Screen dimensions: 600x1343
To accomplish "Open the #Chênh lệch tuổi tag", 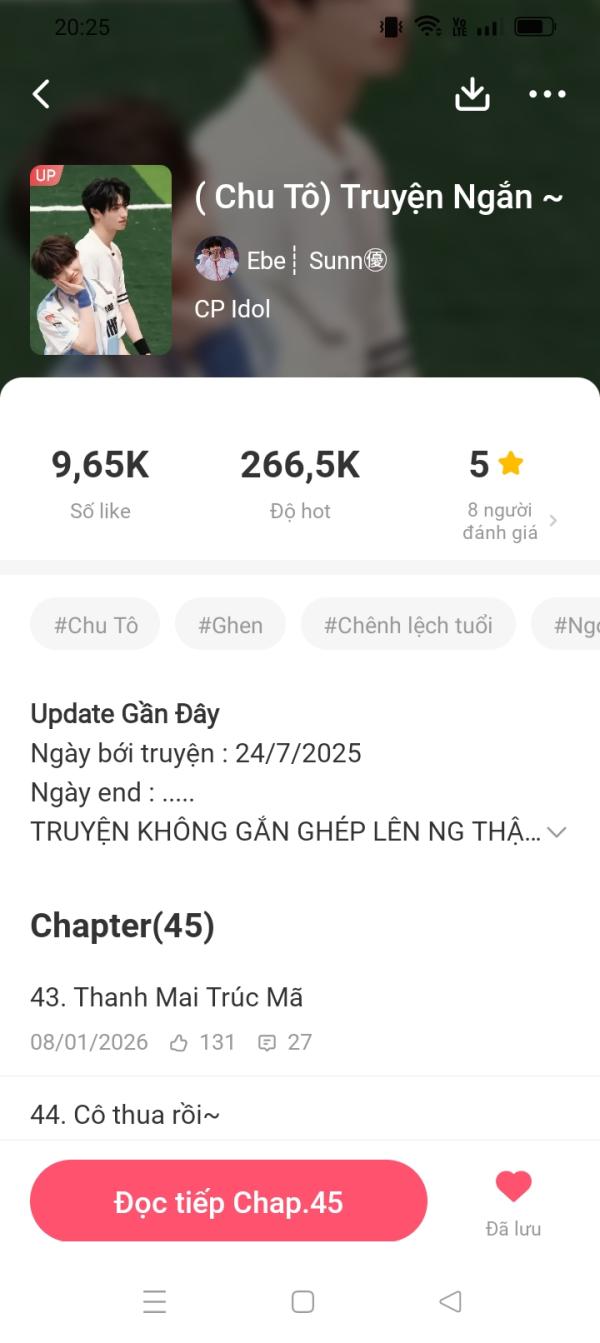I will (x=408, y=625).
